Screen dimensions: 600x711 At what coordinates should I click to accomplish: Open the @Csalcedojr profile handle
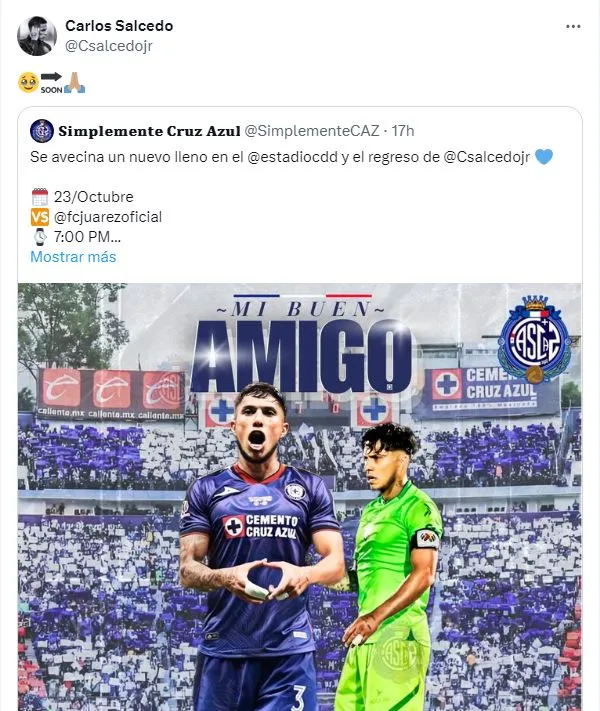[x=109, y=45]
